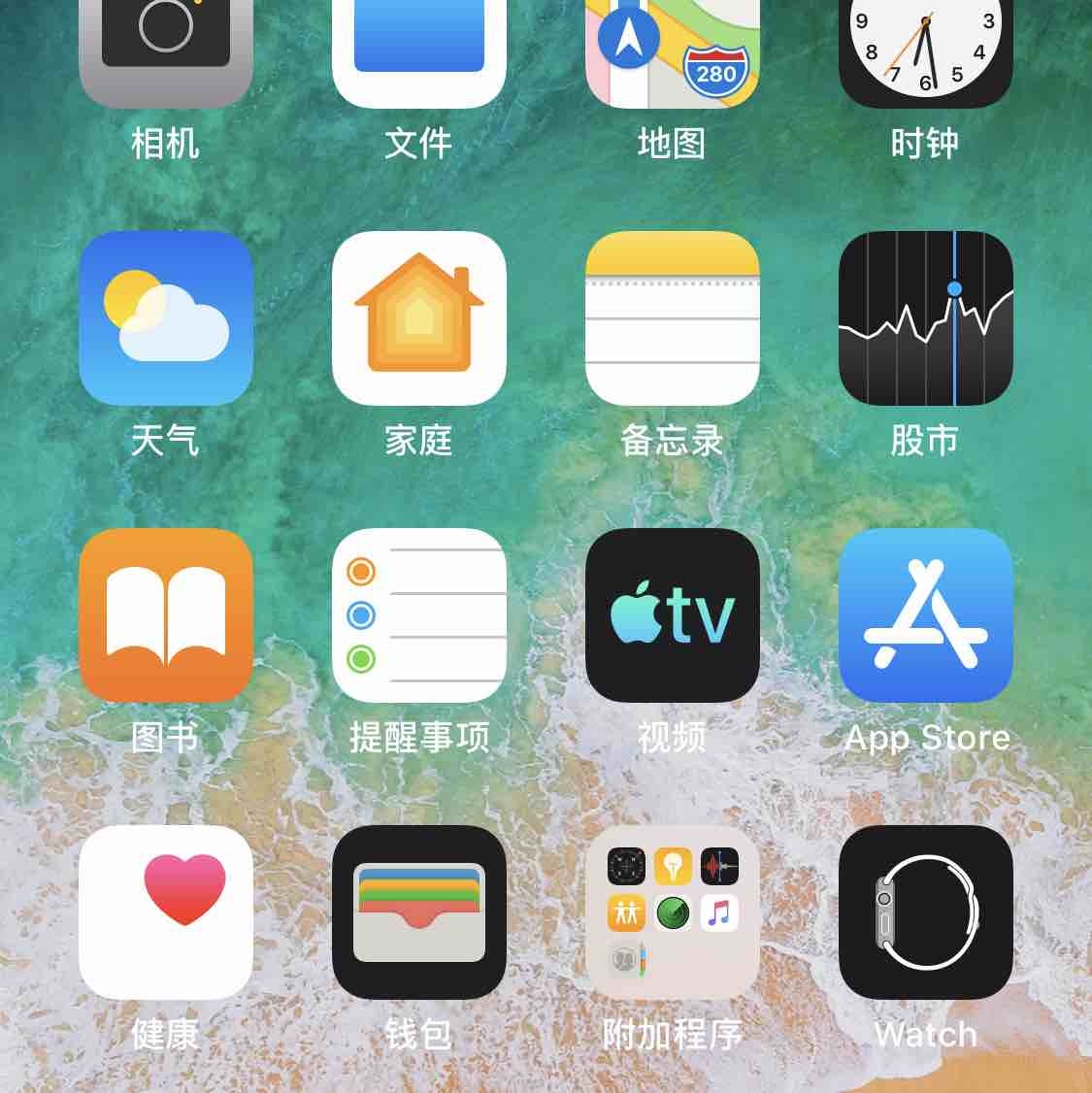Viewport: 1092px width, 1093px height.
Task: Launch the 健康 (Health) app
Action: click(166, 912)
